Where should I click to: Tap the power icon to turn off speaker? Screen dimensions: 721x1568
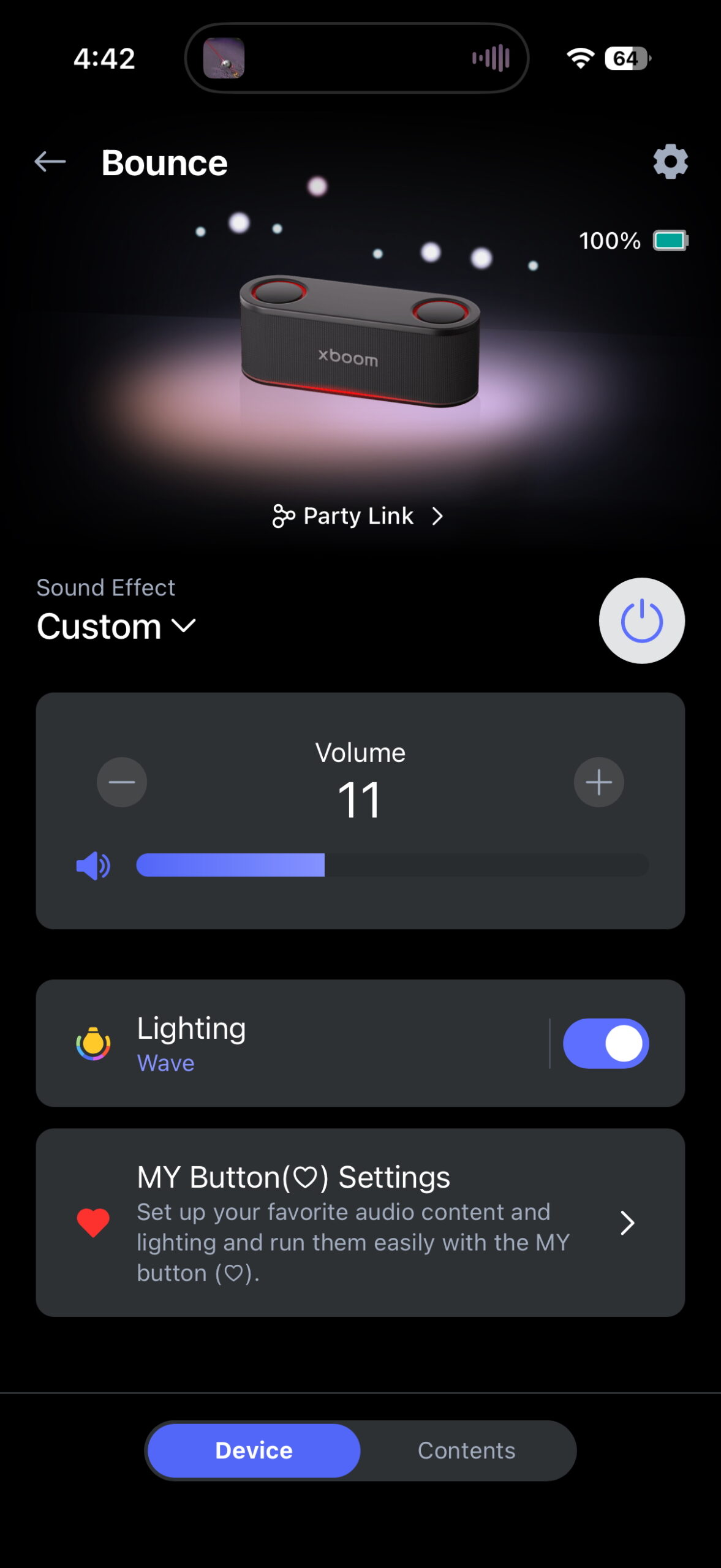641,621
